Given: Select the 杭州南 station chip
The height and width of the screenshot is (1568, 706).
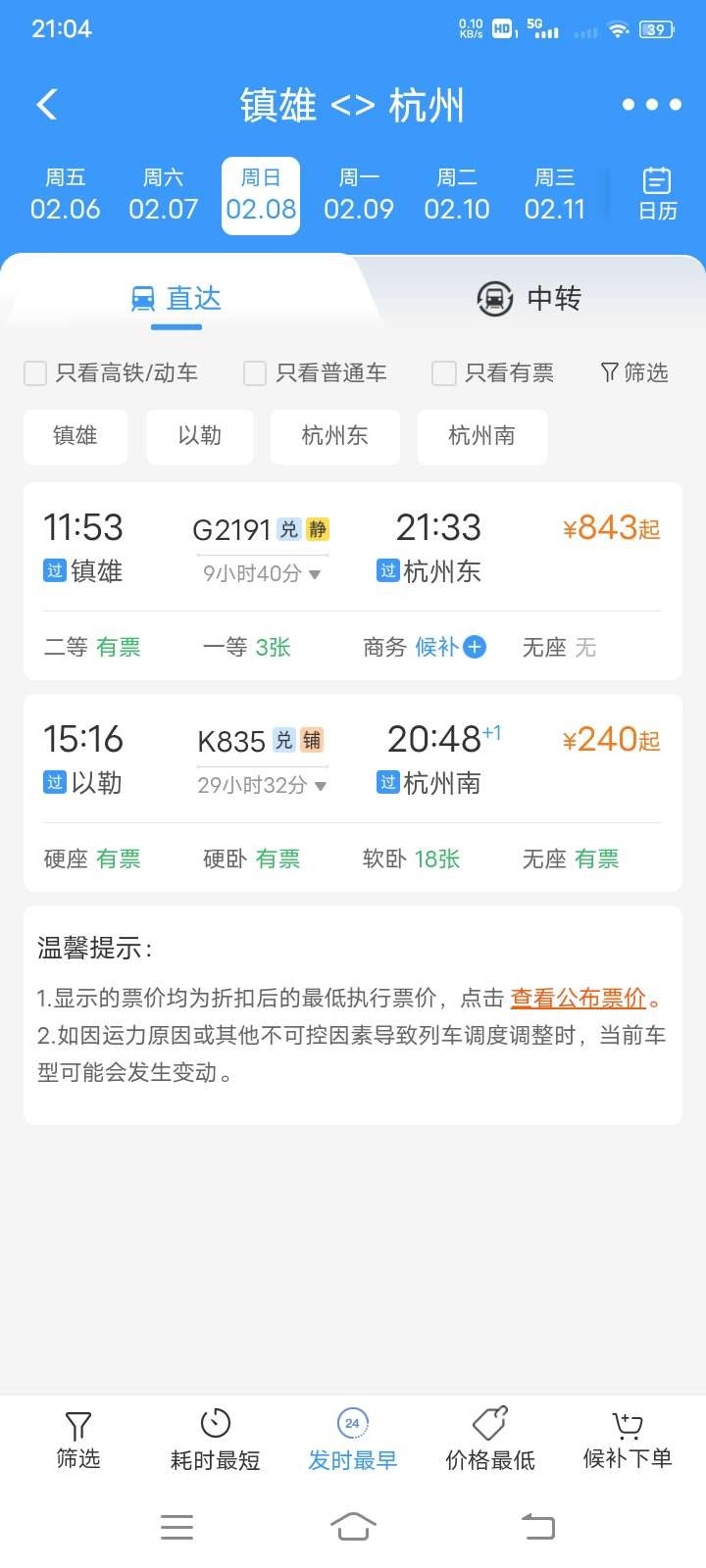Looking at the screenshot, I should coord(481,436).
